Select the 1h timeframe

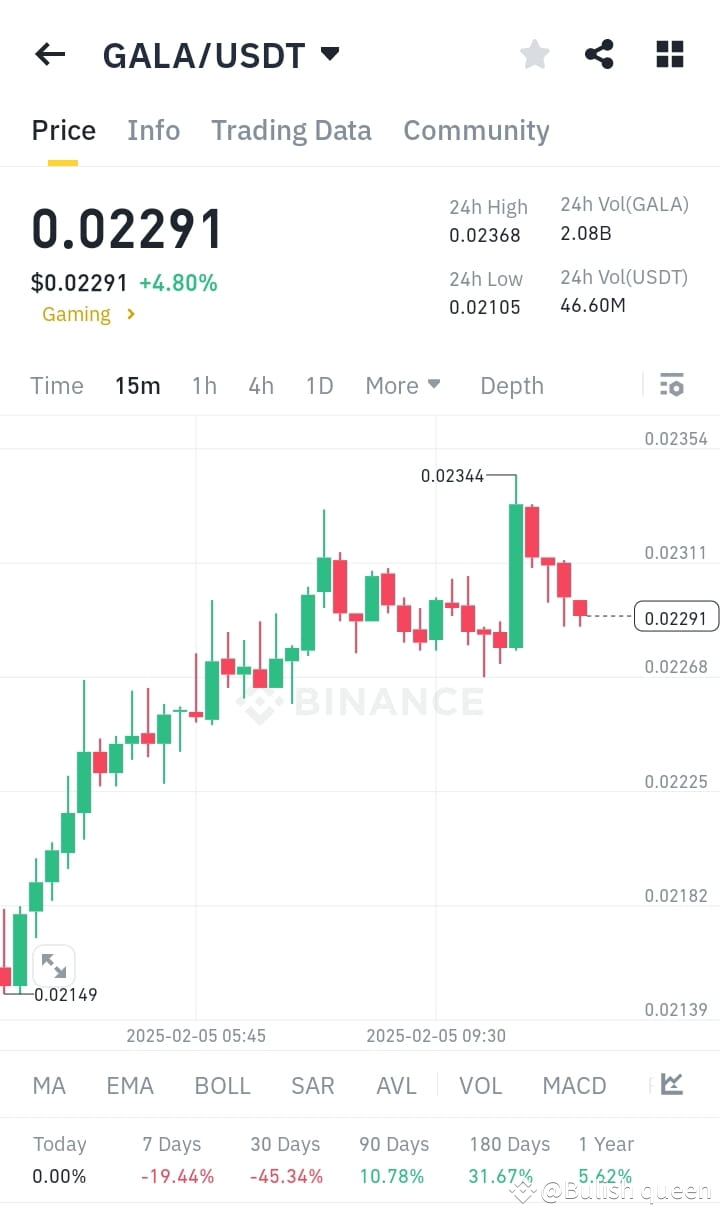coord(204,385)
